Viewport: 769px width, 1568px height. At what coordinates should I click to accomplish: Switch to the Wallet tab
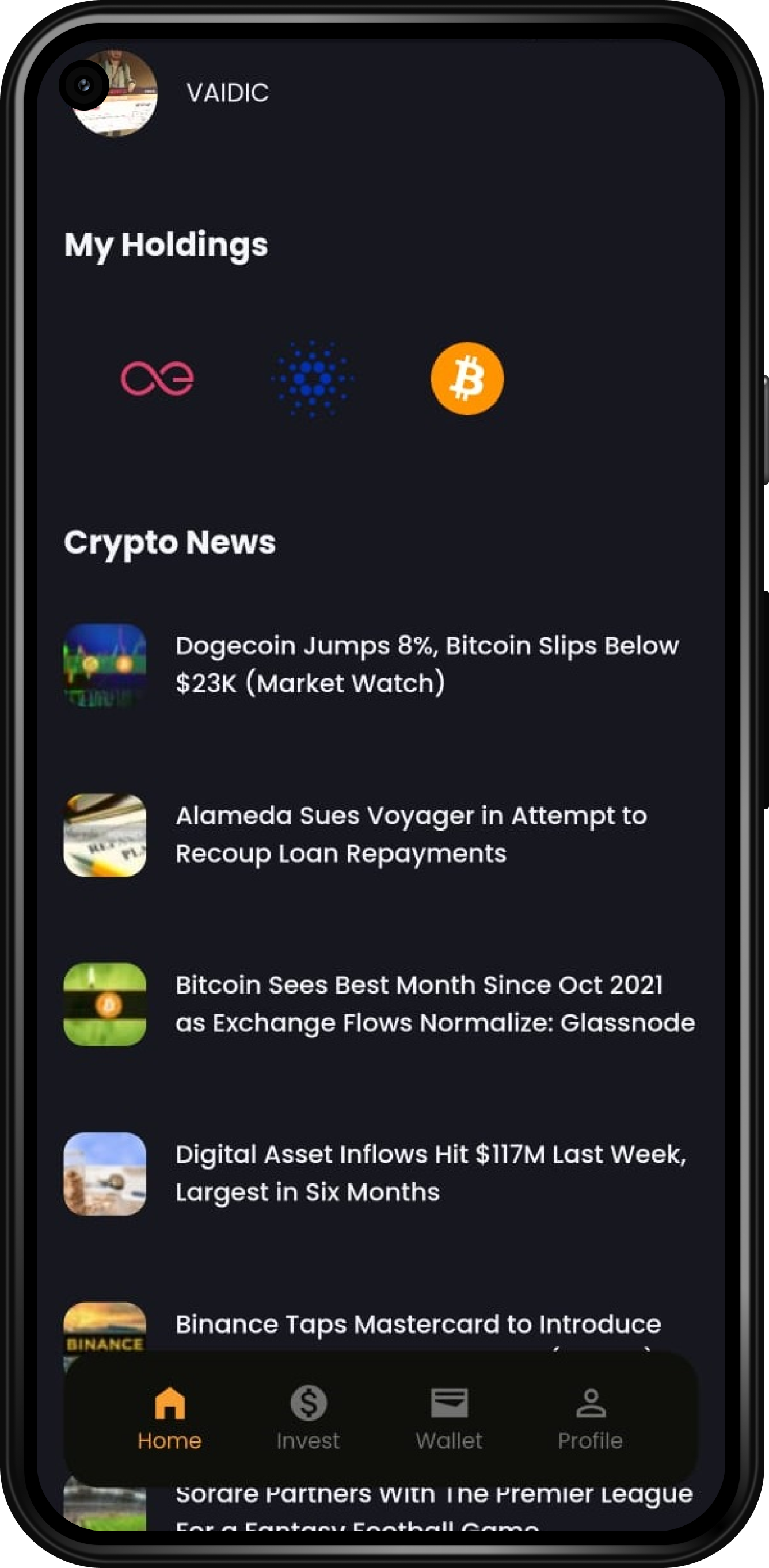coord(450,1419)
